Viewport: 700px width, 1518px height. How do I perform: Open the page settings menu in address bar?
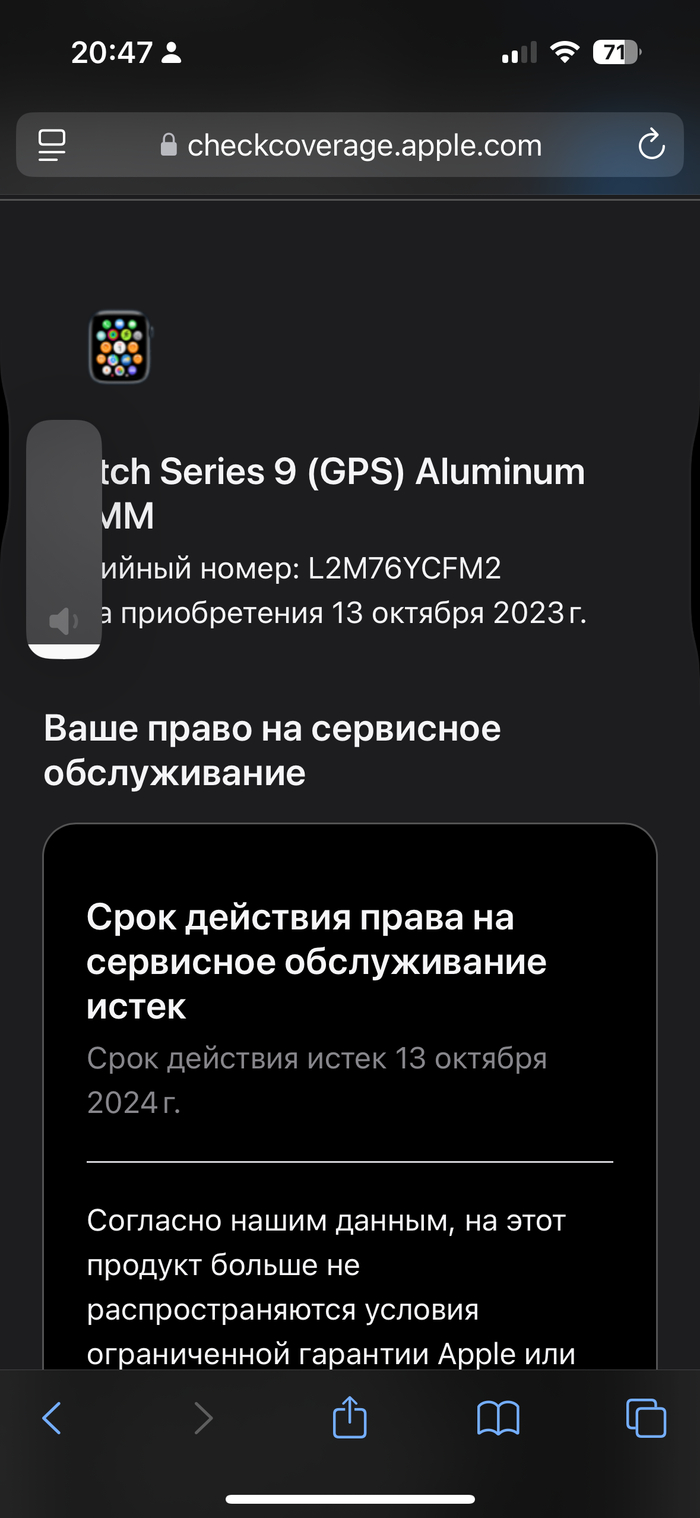tap(52, 146)
